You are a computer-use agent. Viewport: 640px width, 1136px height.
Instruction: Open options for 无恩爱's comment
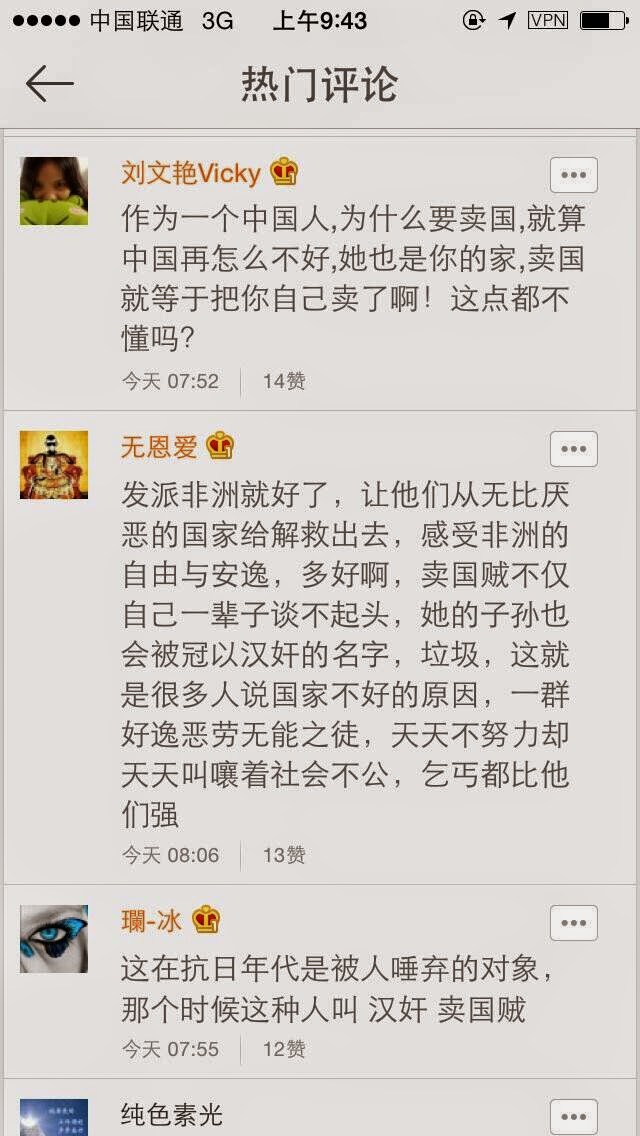click(x=574, y=449)
